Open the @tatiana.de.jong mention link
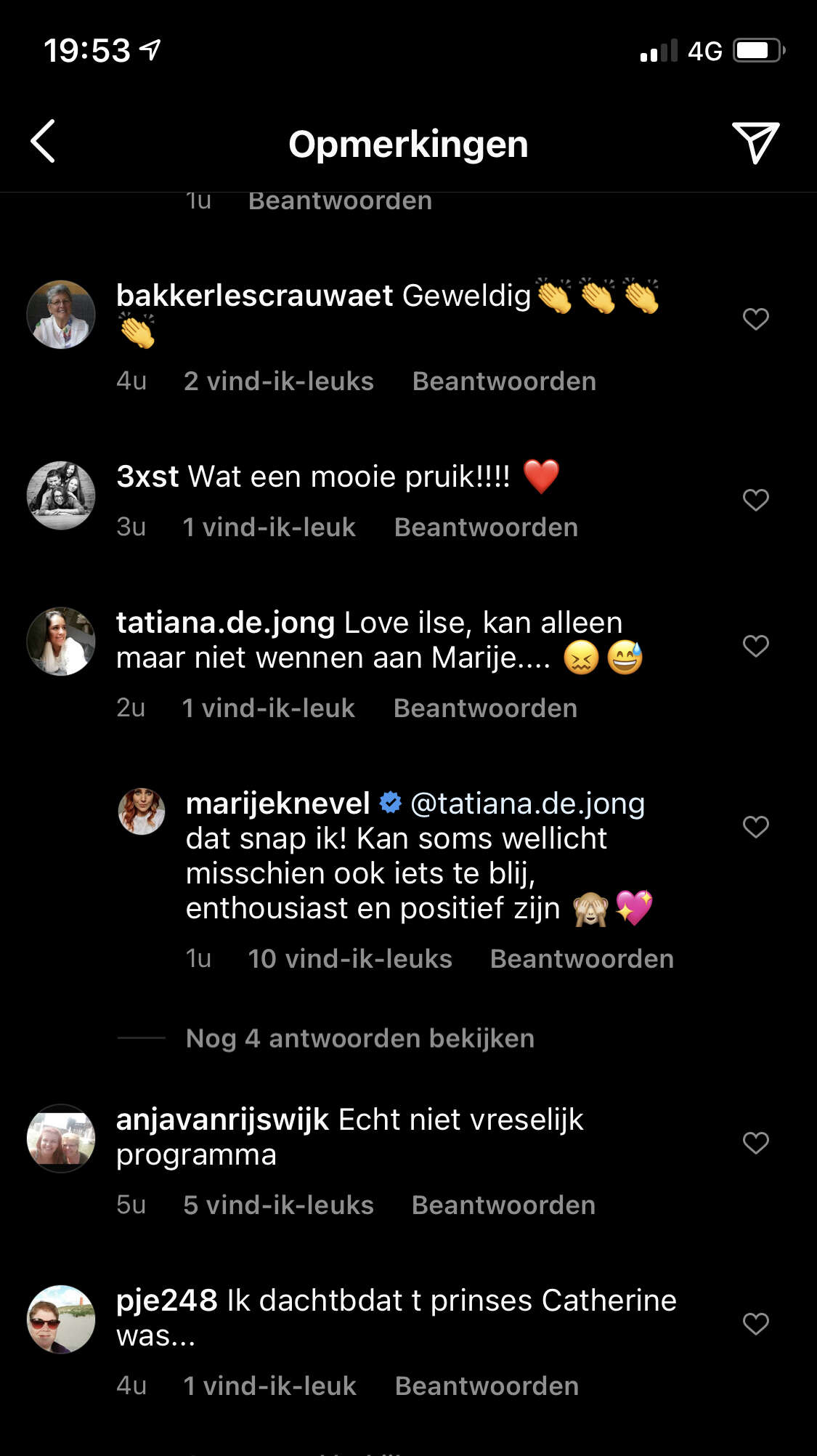 [x=528, y=804]
